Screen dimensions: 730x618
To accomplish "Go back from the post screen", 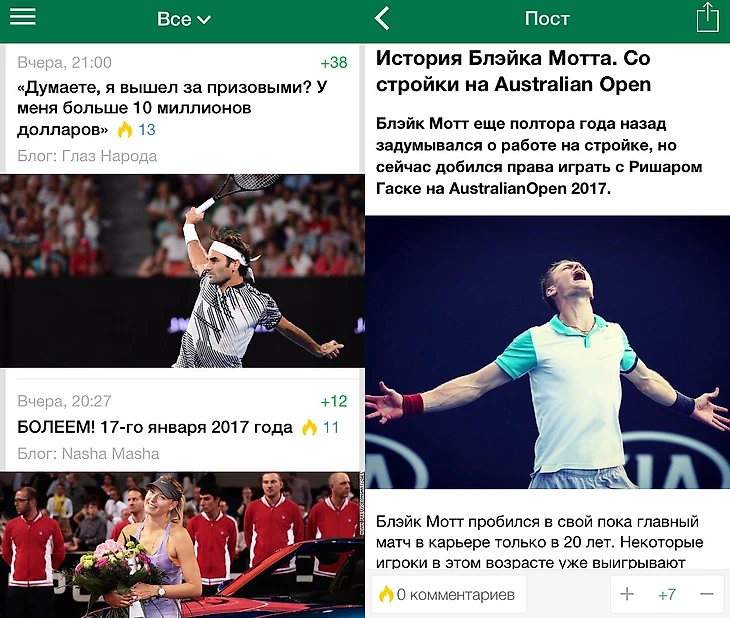I will [x=382, y=18].
